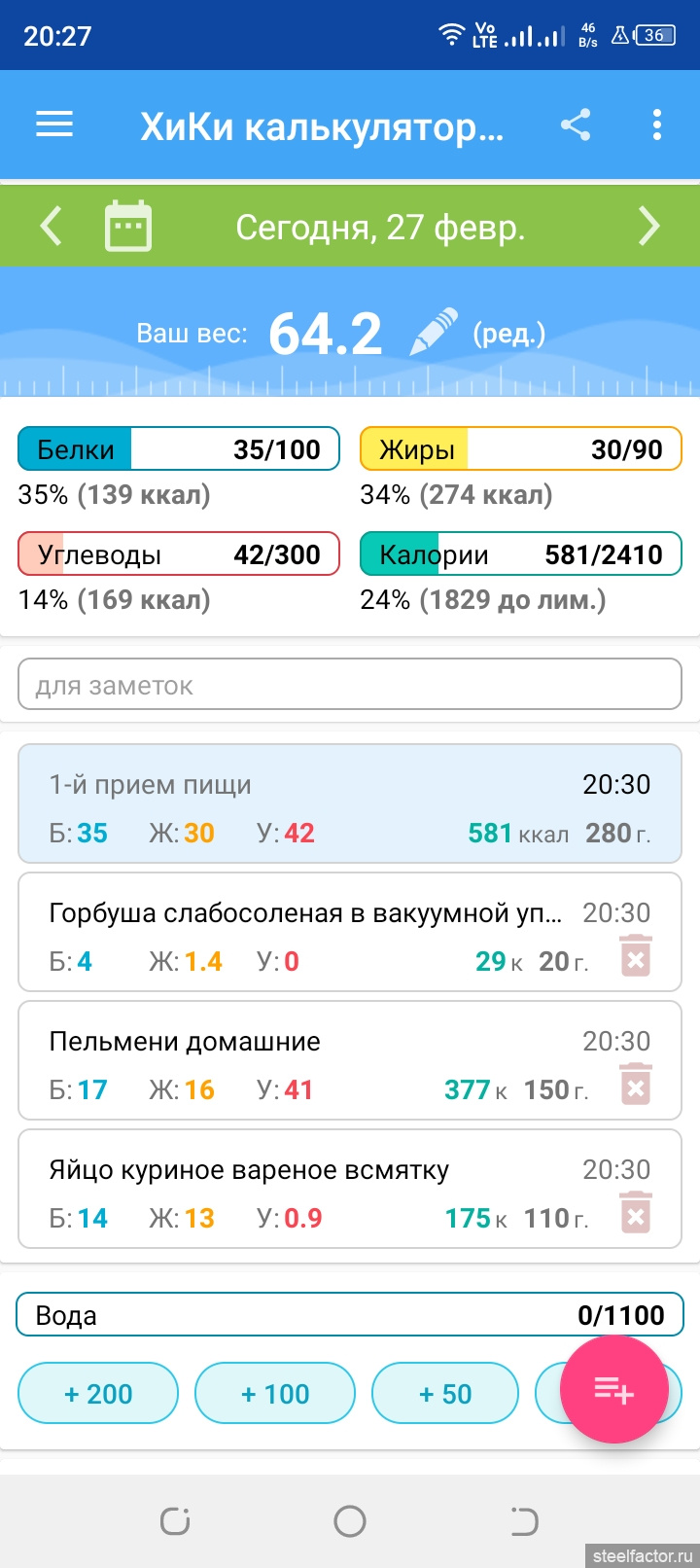The image size is (700, 1568).
Task: Edit weight with the pencil icon
Action: 434,334
